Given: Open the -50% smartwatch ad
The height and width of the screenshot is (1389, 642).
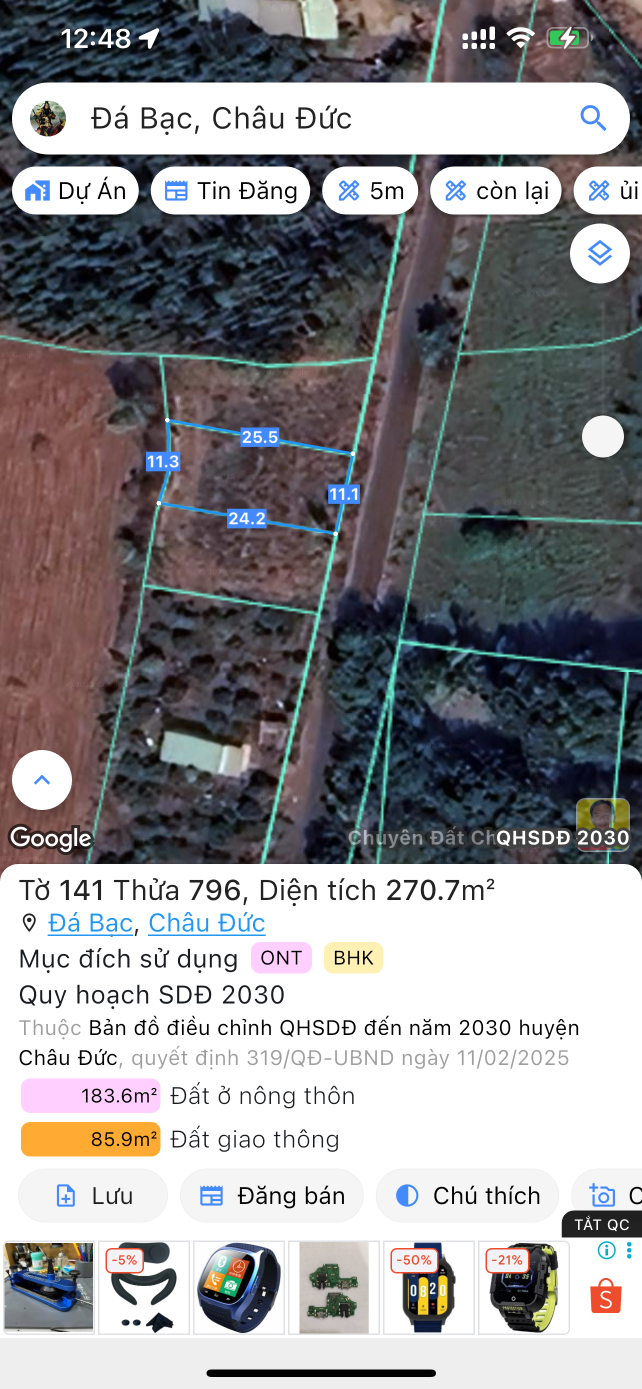Looking at the screenshot, I should coord(429,1288).
